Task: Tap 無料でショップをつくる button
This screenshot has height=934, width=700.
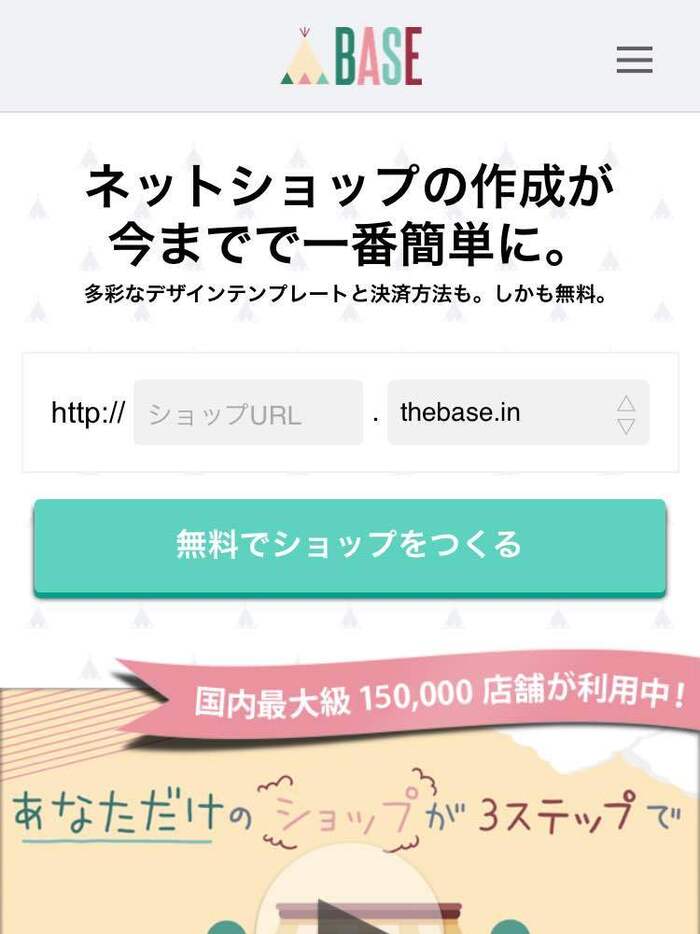Action: 349,546
